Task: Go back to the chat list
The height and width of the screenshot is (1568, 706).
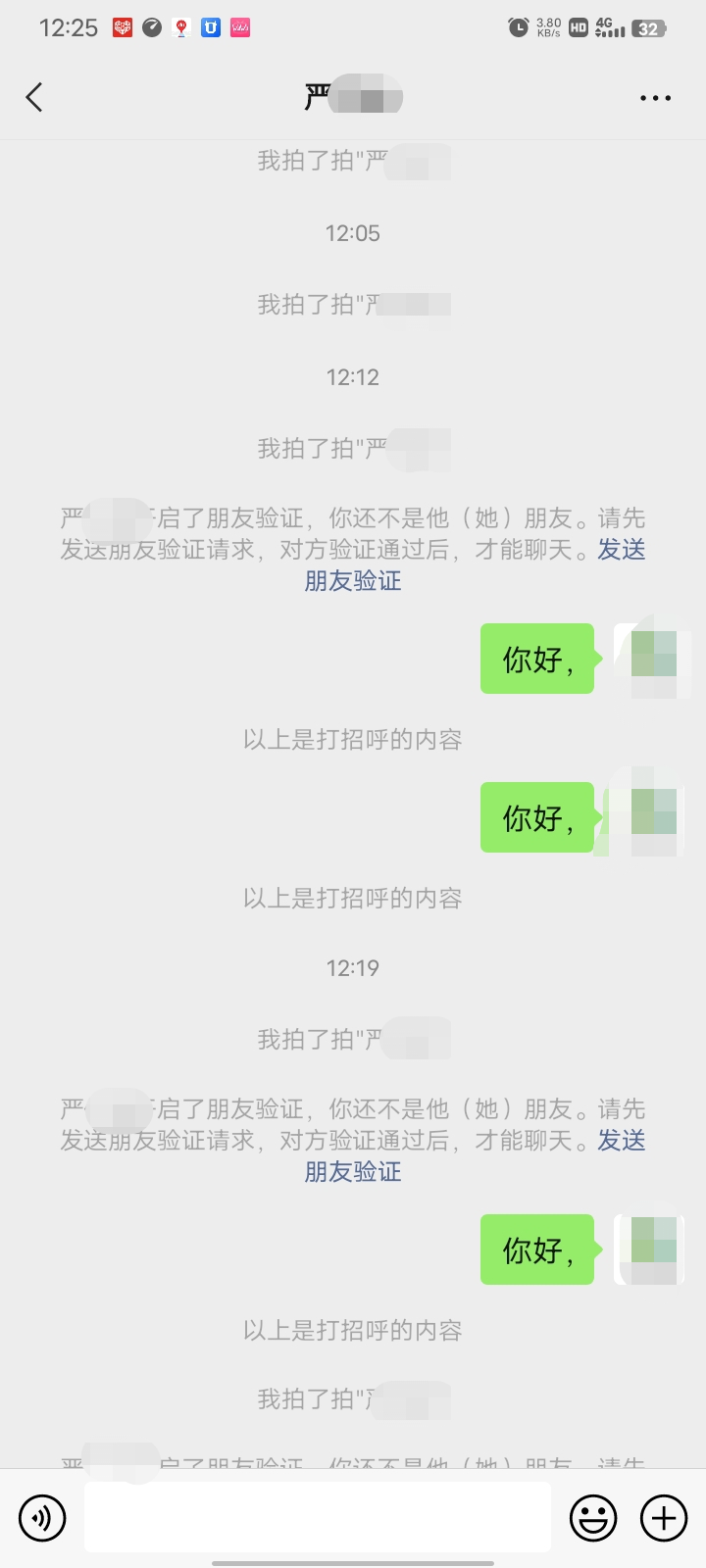Action: tap(34, 97)
